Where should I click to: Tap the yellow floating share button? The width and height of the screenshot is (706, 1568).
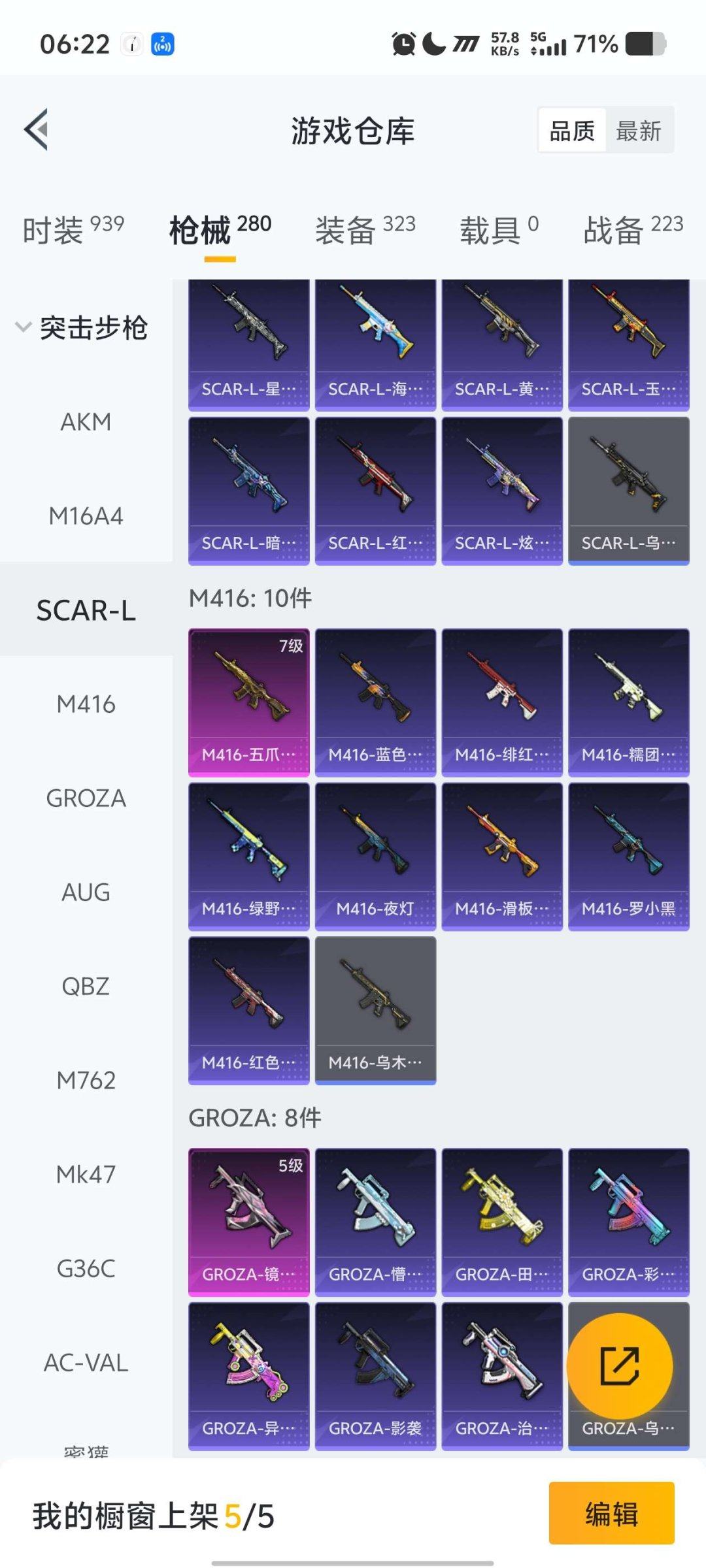coord(619,1365)
